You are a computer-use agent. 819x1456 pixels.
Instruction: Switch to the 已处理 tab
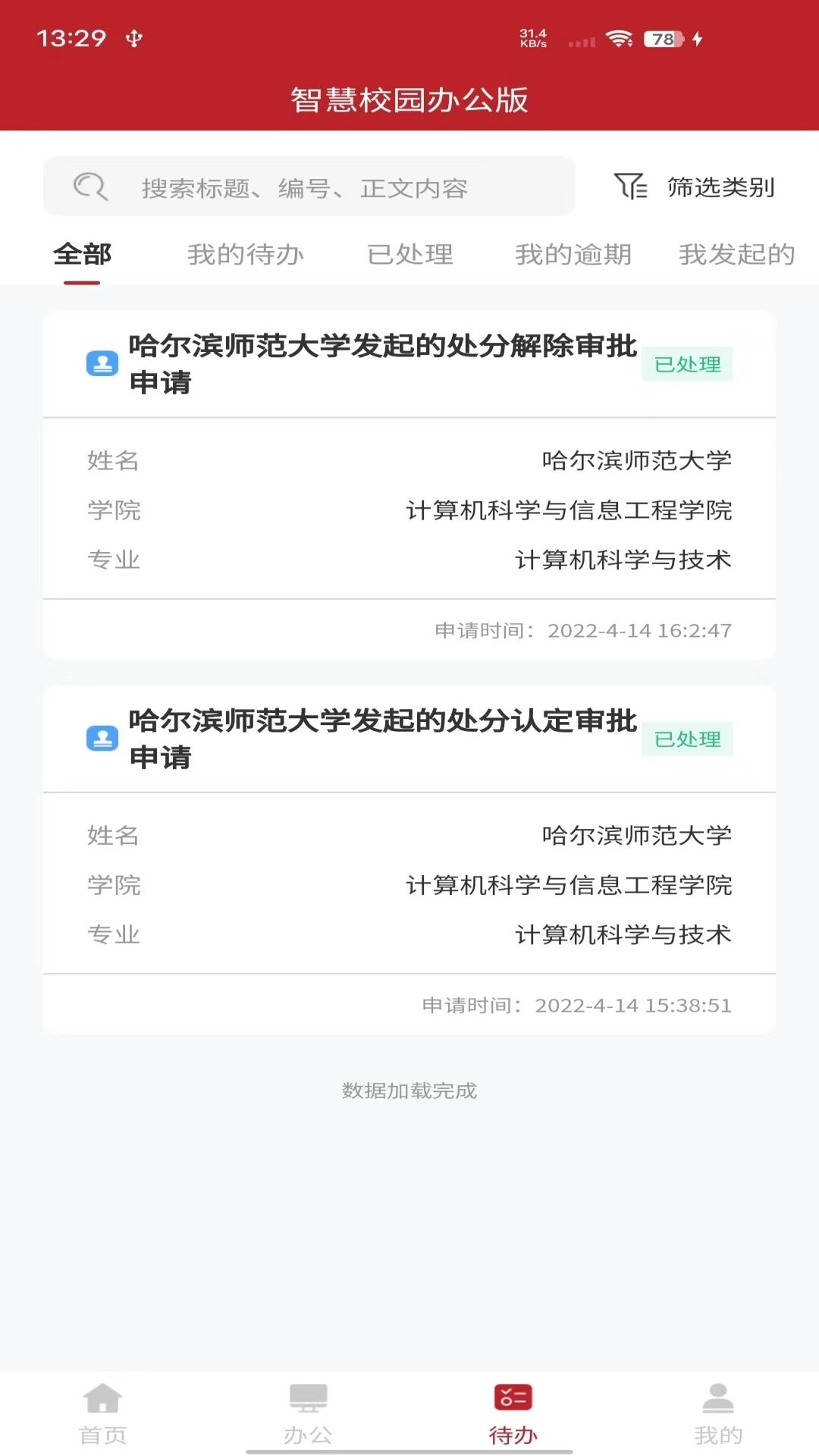pyautogui.click(x=409, y=256)
